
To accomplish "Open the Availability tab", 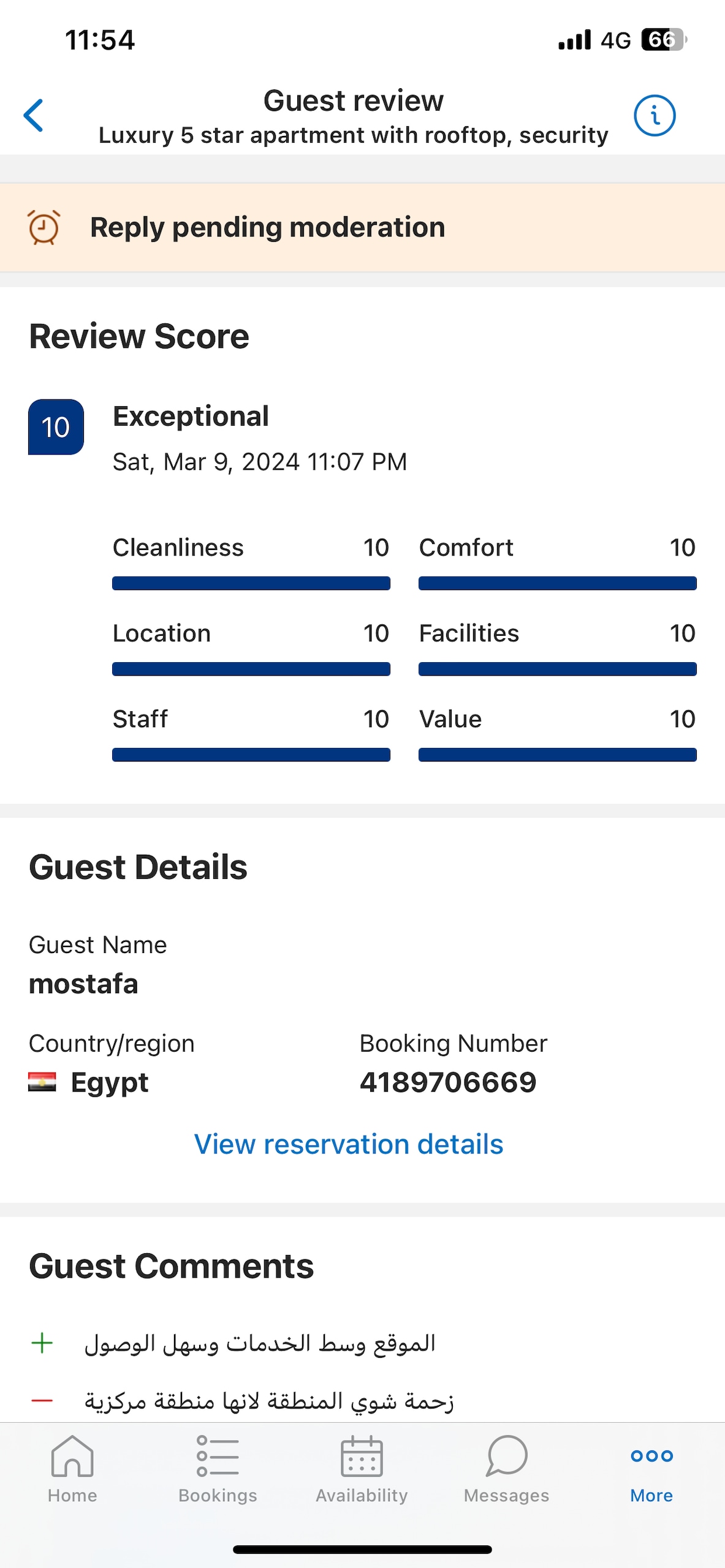I will (362, 1469).
